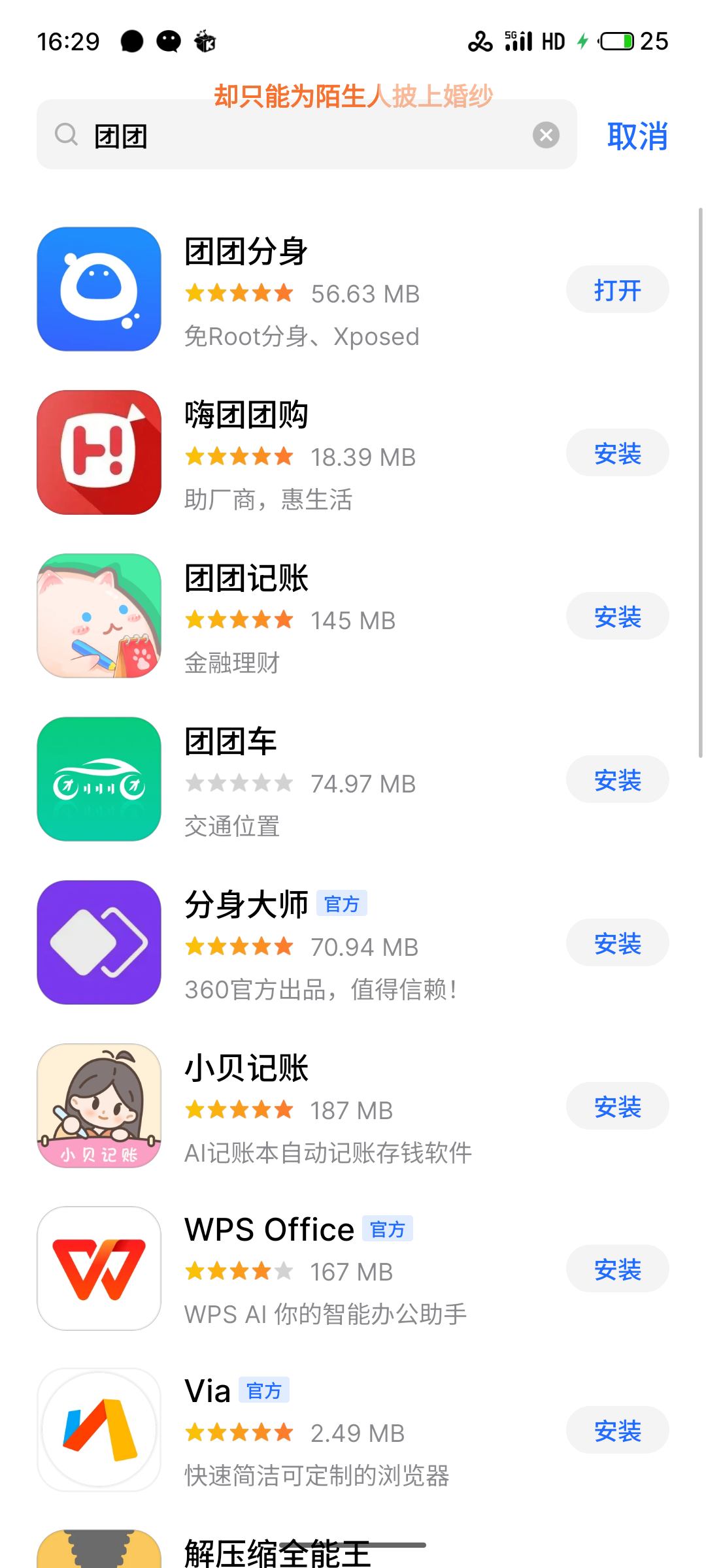Open the WPS Office icon
The width and height of the screenshot is (706, 1568).
pyautogui.click(x=98, y=1269)
